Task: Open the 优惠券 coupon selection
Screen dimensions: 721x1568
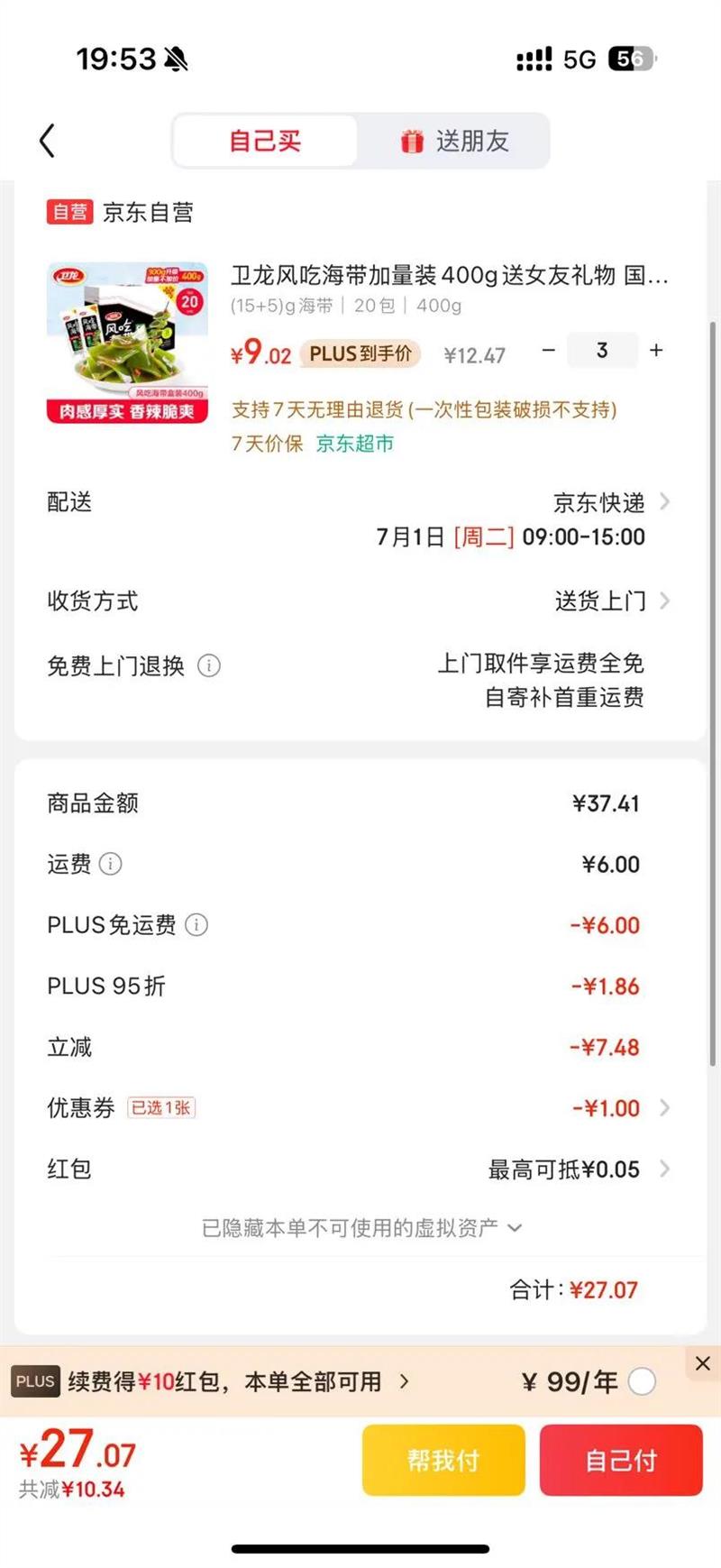Action: click(622, 1108)
